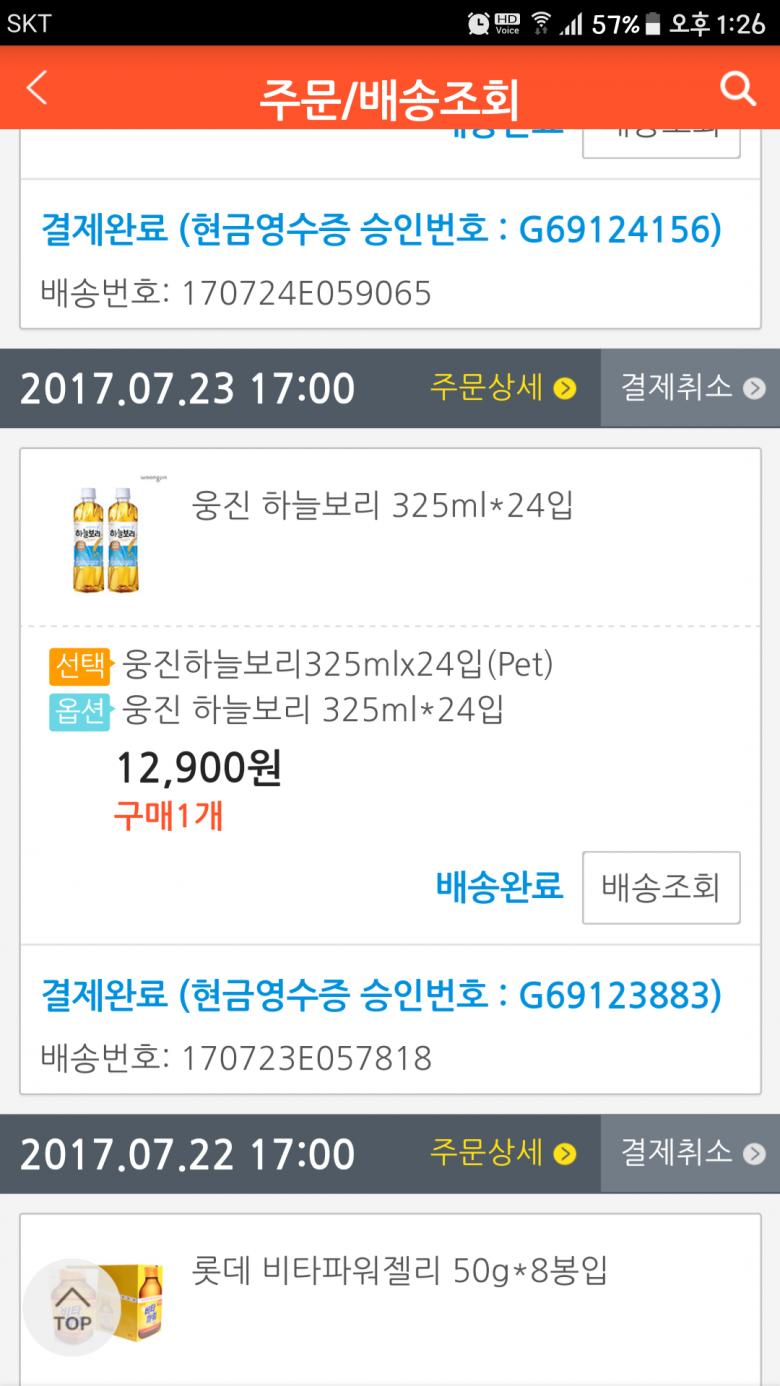Open the 롯데 비타파워젤리 50g*8봉입 product
Image resolution: width=780 pixels, height=1386 pixels.
(x=400, y=1272)
